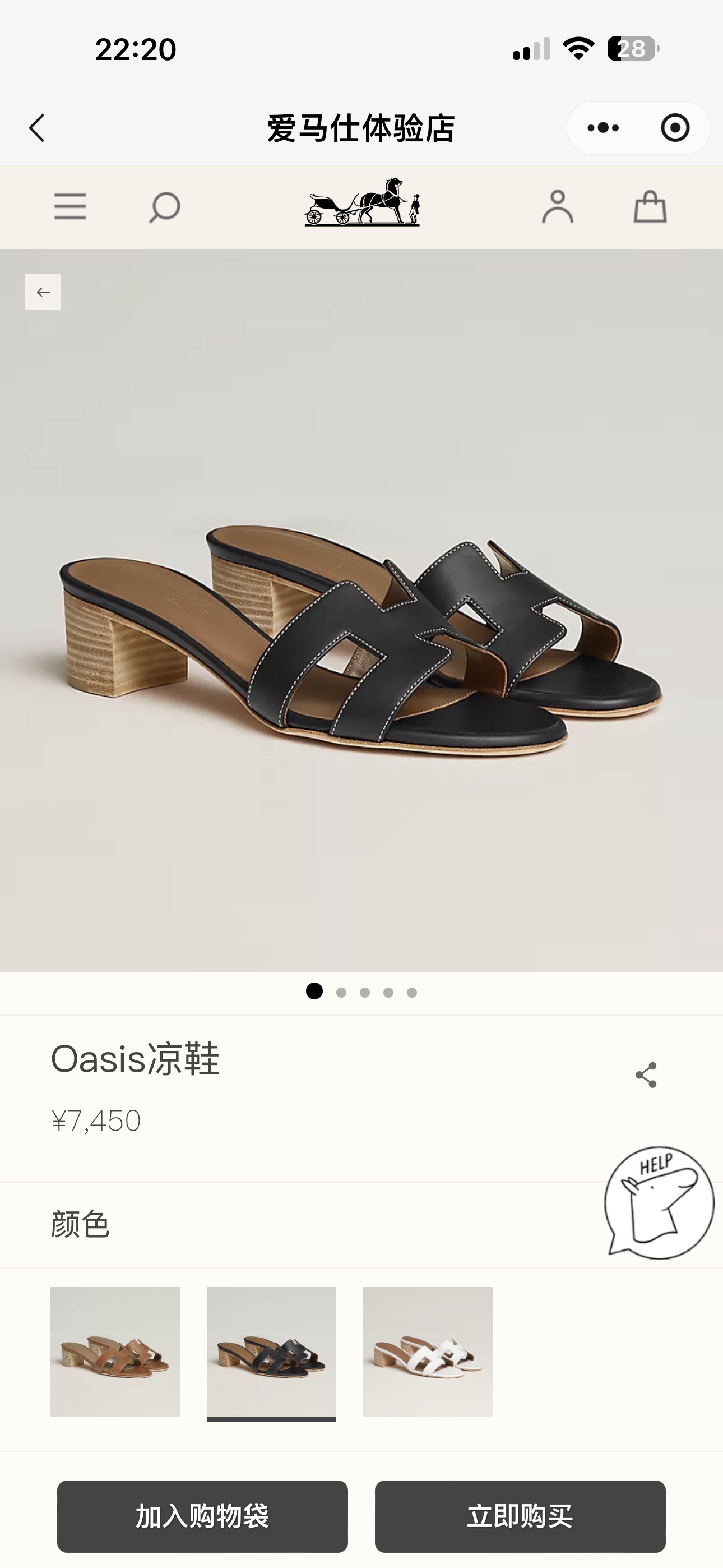Share the Oasis sandals via share icon
The width and height of the screenshot is (723, 1568).
[x=645, y=1074]
